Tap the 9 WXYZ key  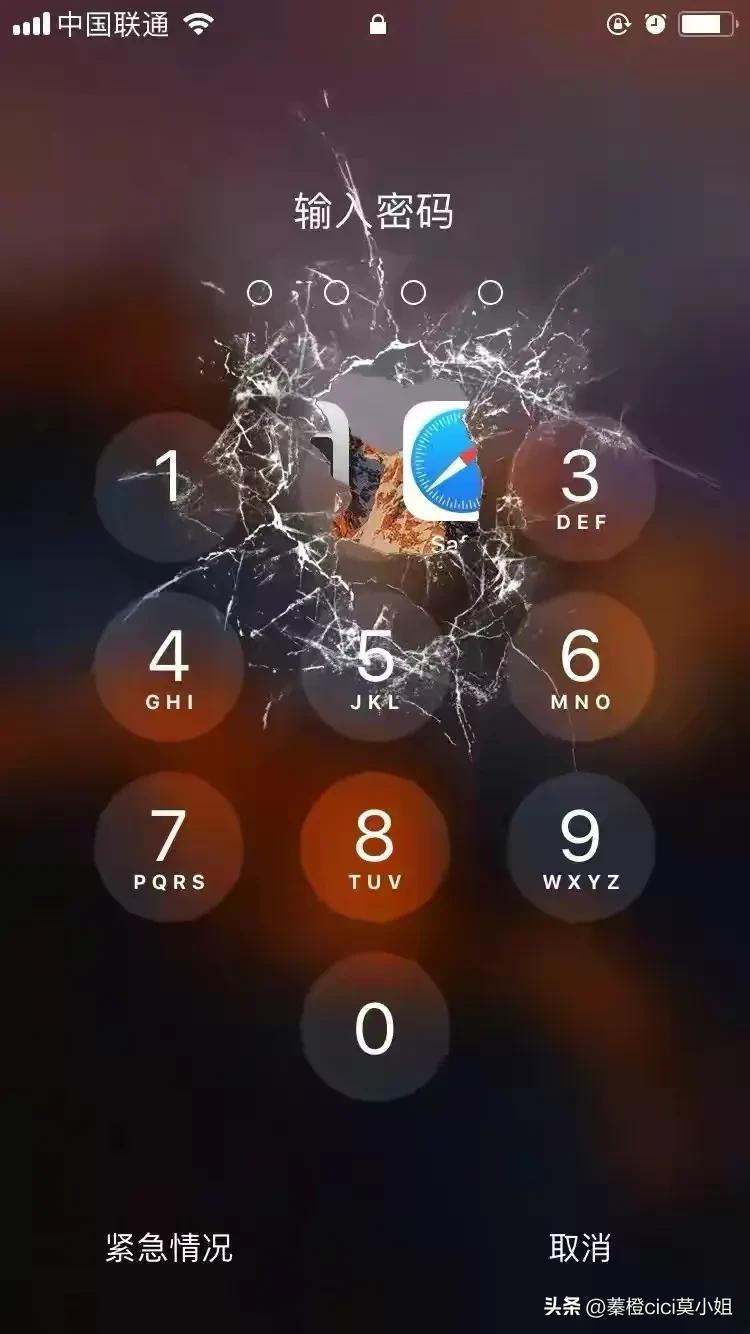pos(581,847)
